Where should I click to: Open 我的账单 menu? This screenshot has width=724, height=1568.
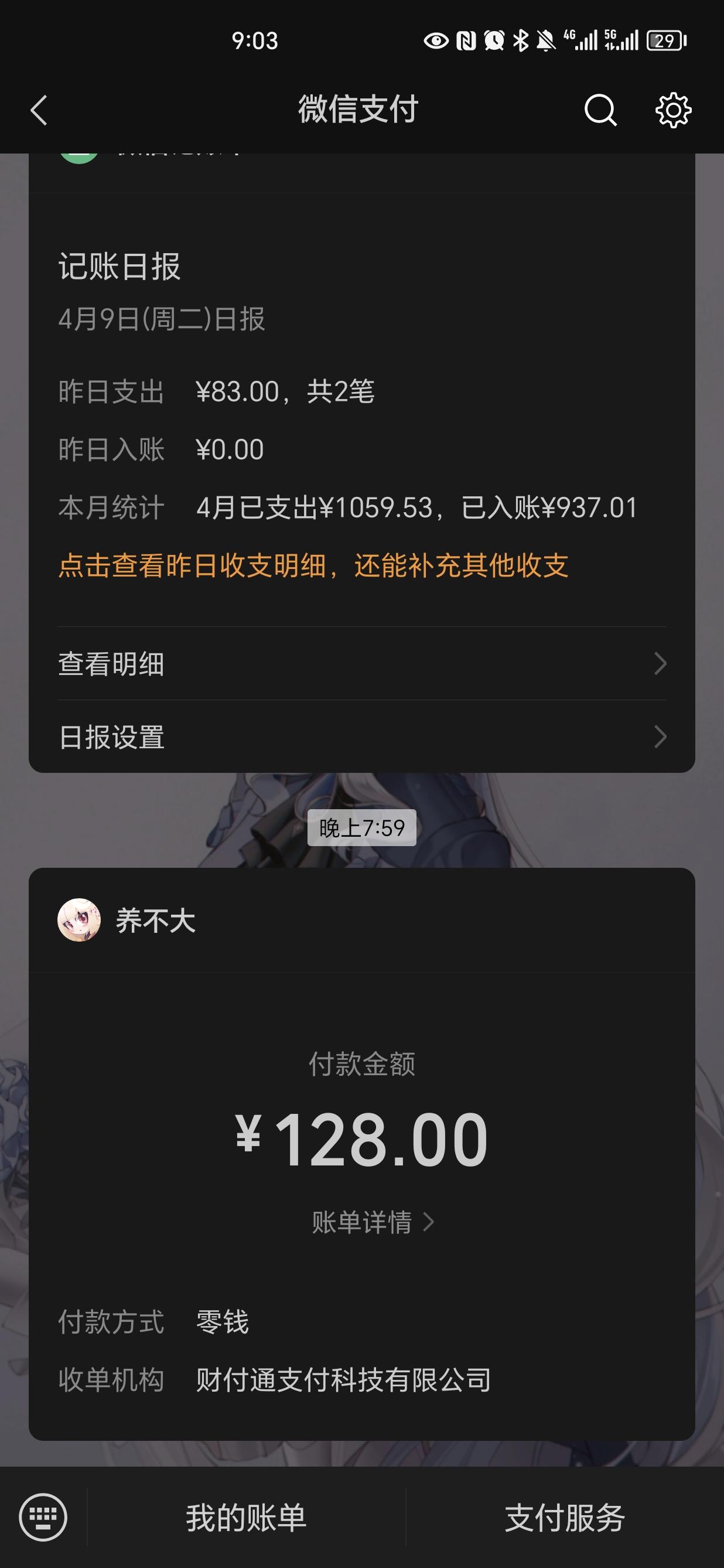click(246, 1517)
